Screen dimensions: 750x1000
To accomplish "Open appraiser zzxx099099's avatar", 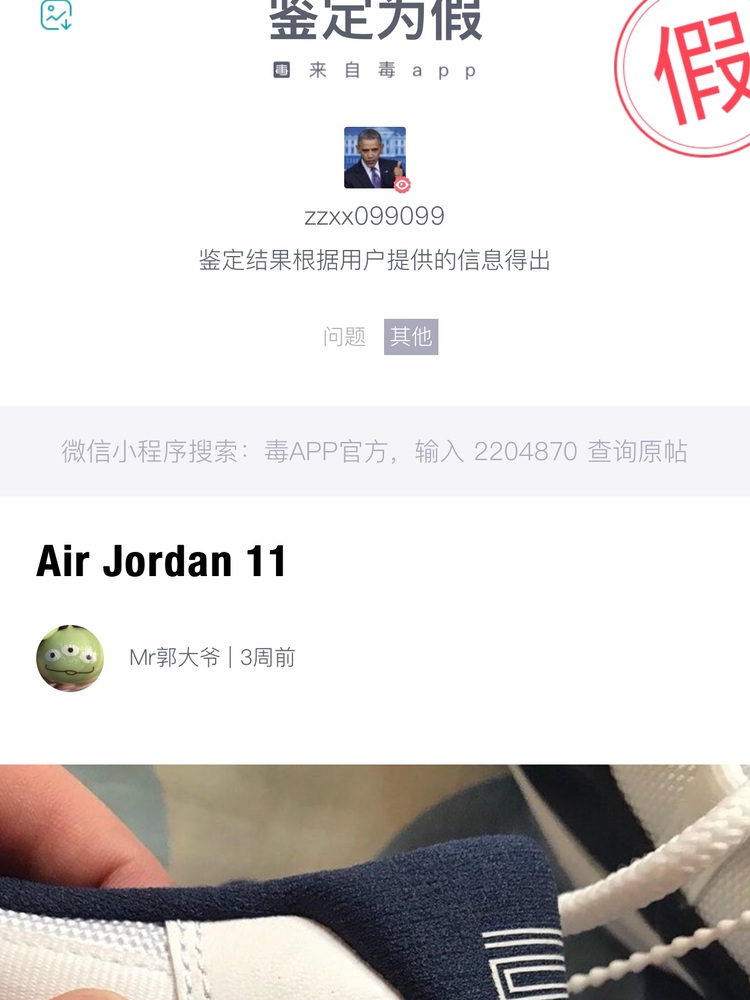I will 375,158.
